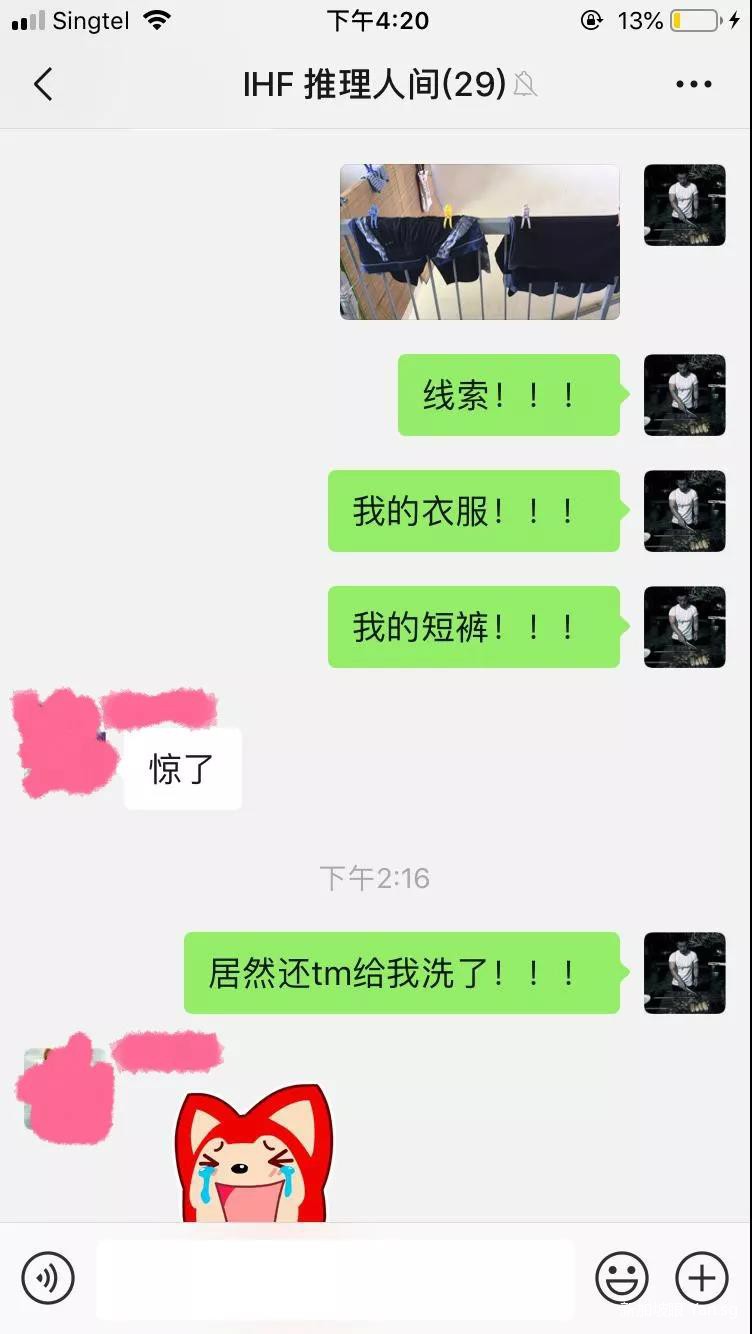The height and width of the screenshot is (1334, 752).
Task: Tap the message text field
Action: (335, 1278)
